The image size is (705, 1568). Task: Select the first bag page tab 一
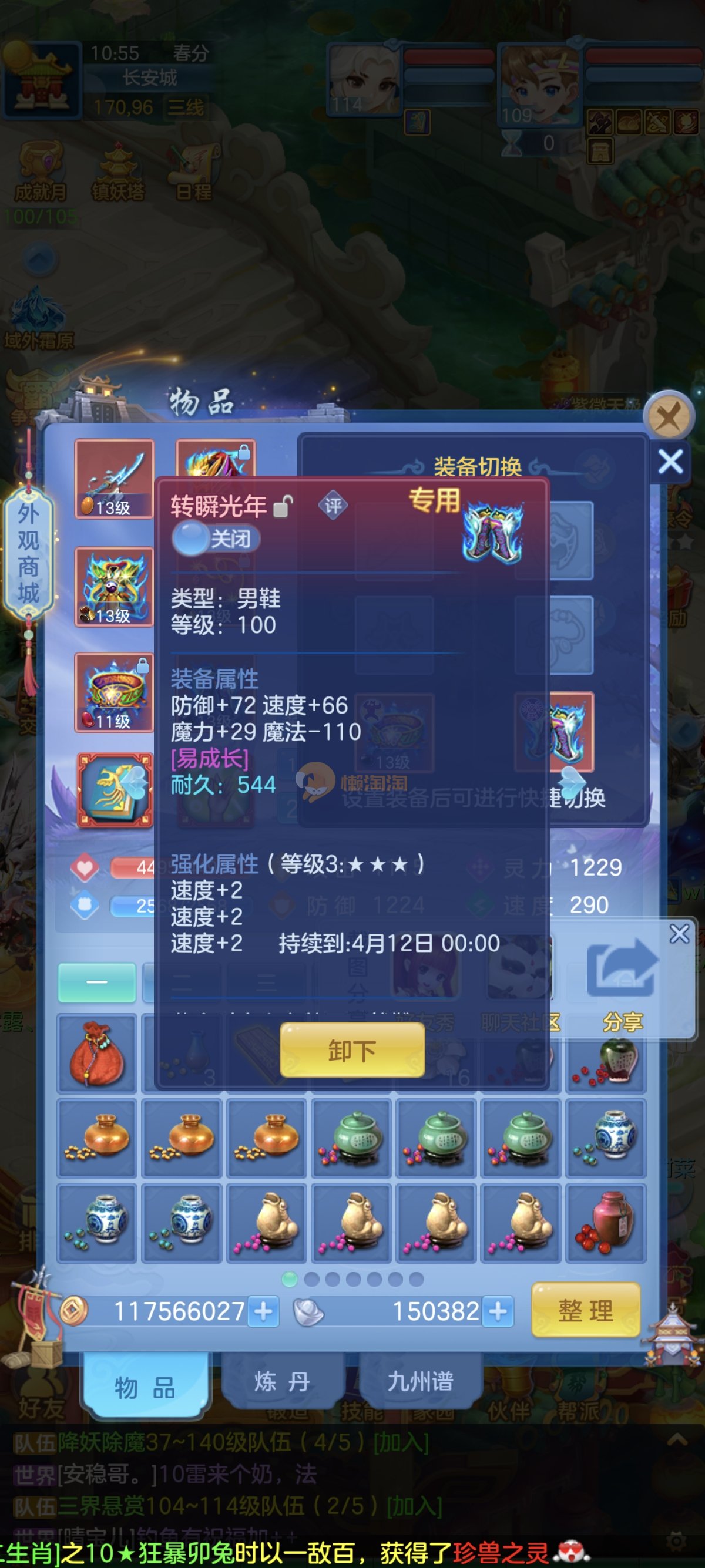point(97,982)
